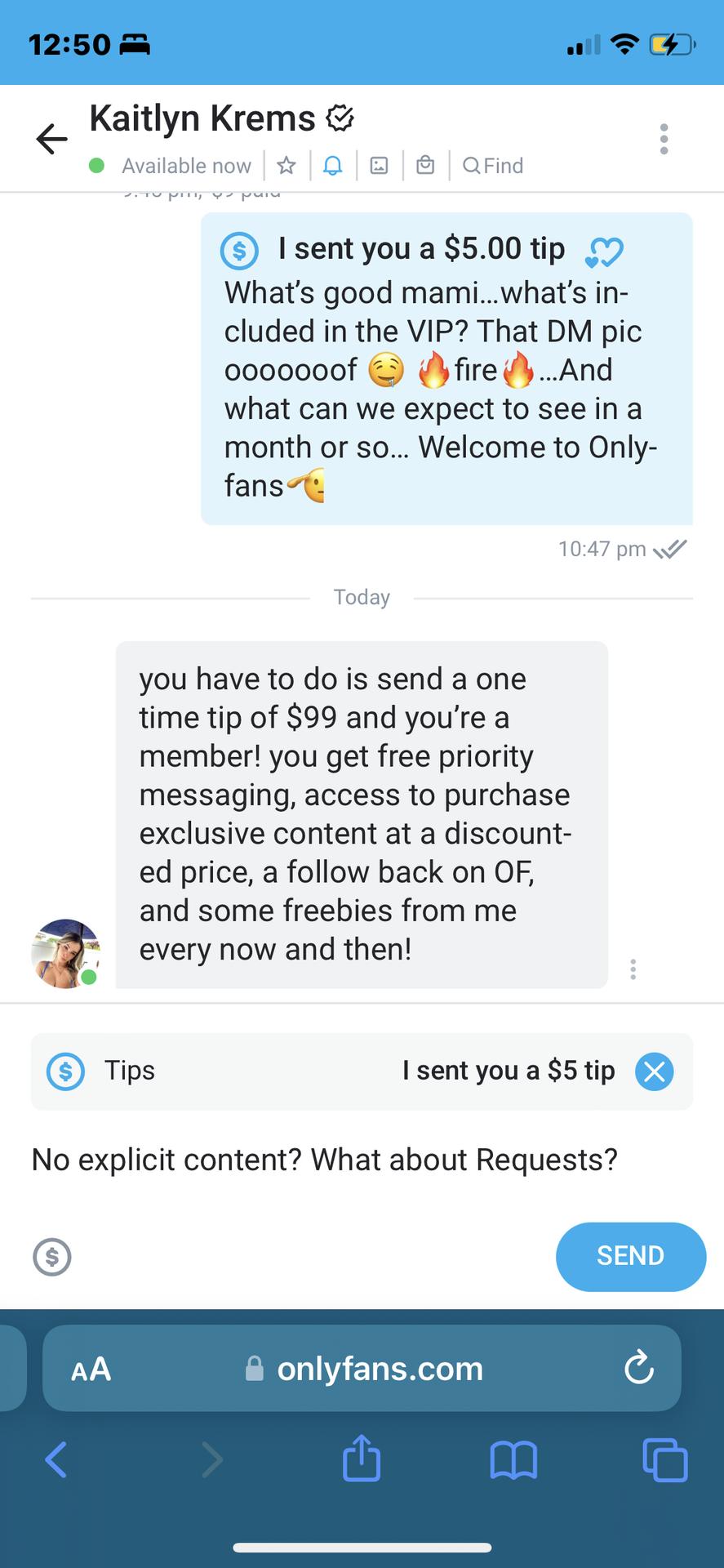Toggle chat notifications bell
The height and width of the screenshot is (1568, 724).
(x=332, y=166)
